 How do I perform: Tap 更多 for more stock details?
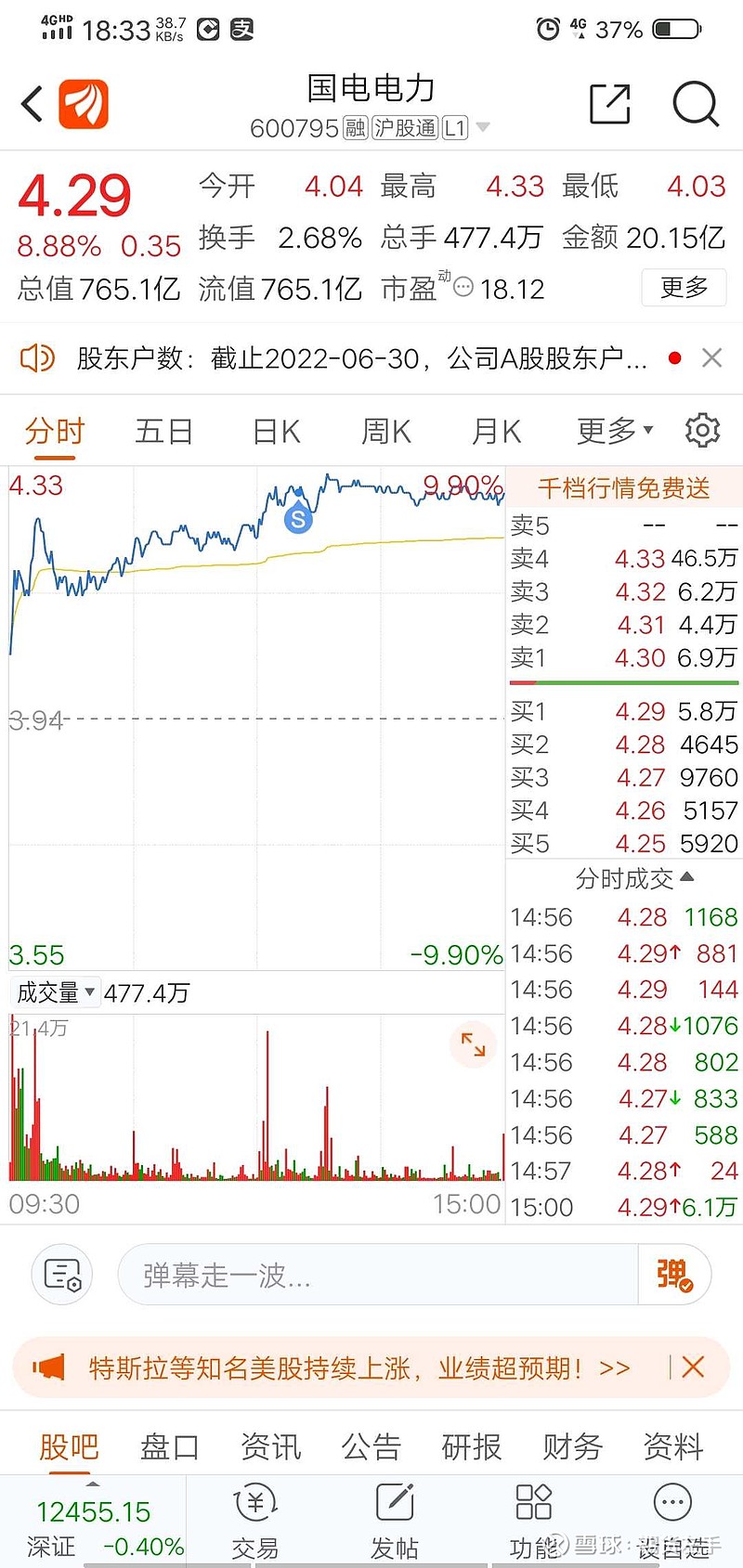pos(684,288)
